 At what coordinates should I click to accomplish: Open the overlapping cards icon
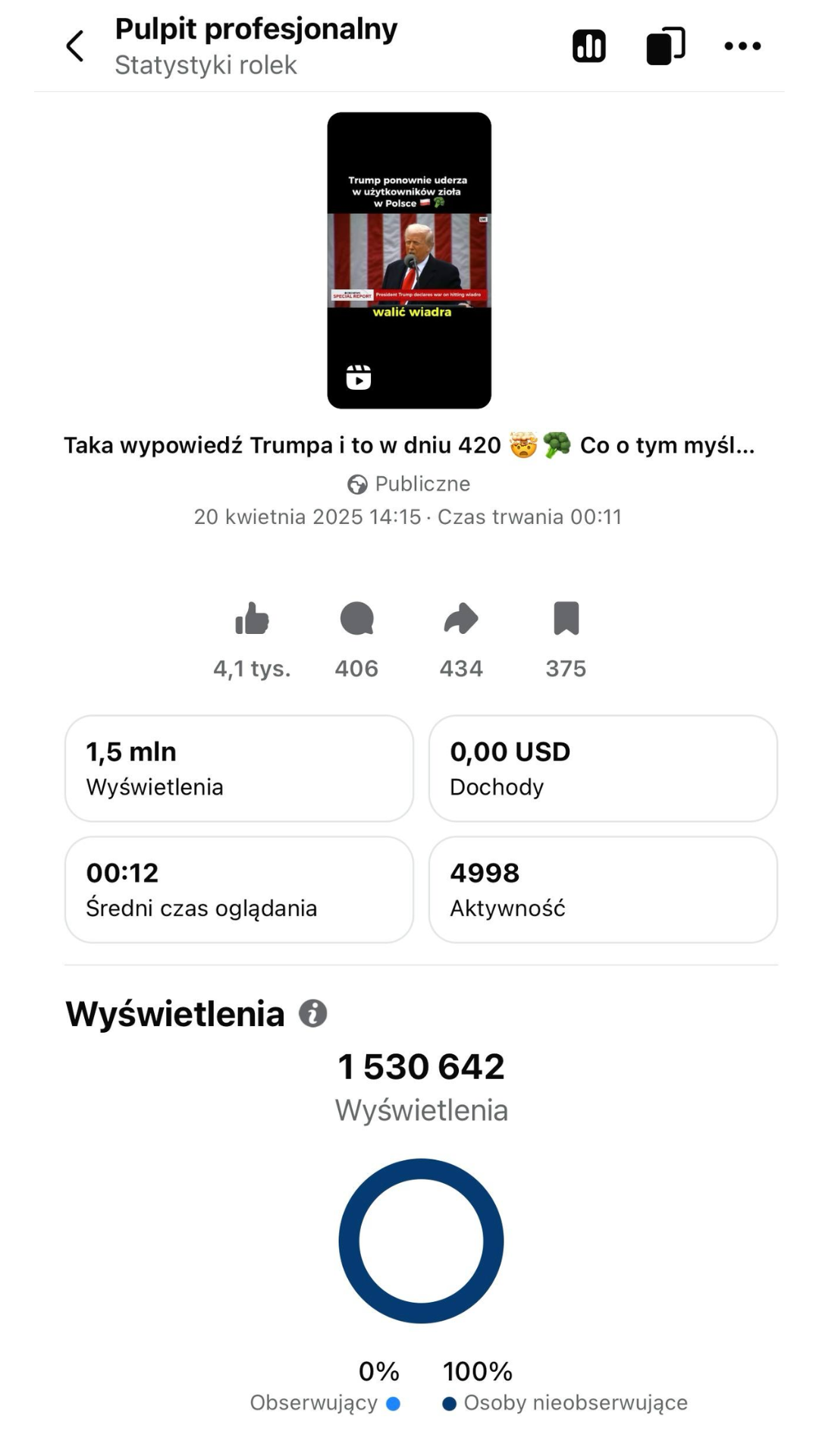click(x=665, y=46)
